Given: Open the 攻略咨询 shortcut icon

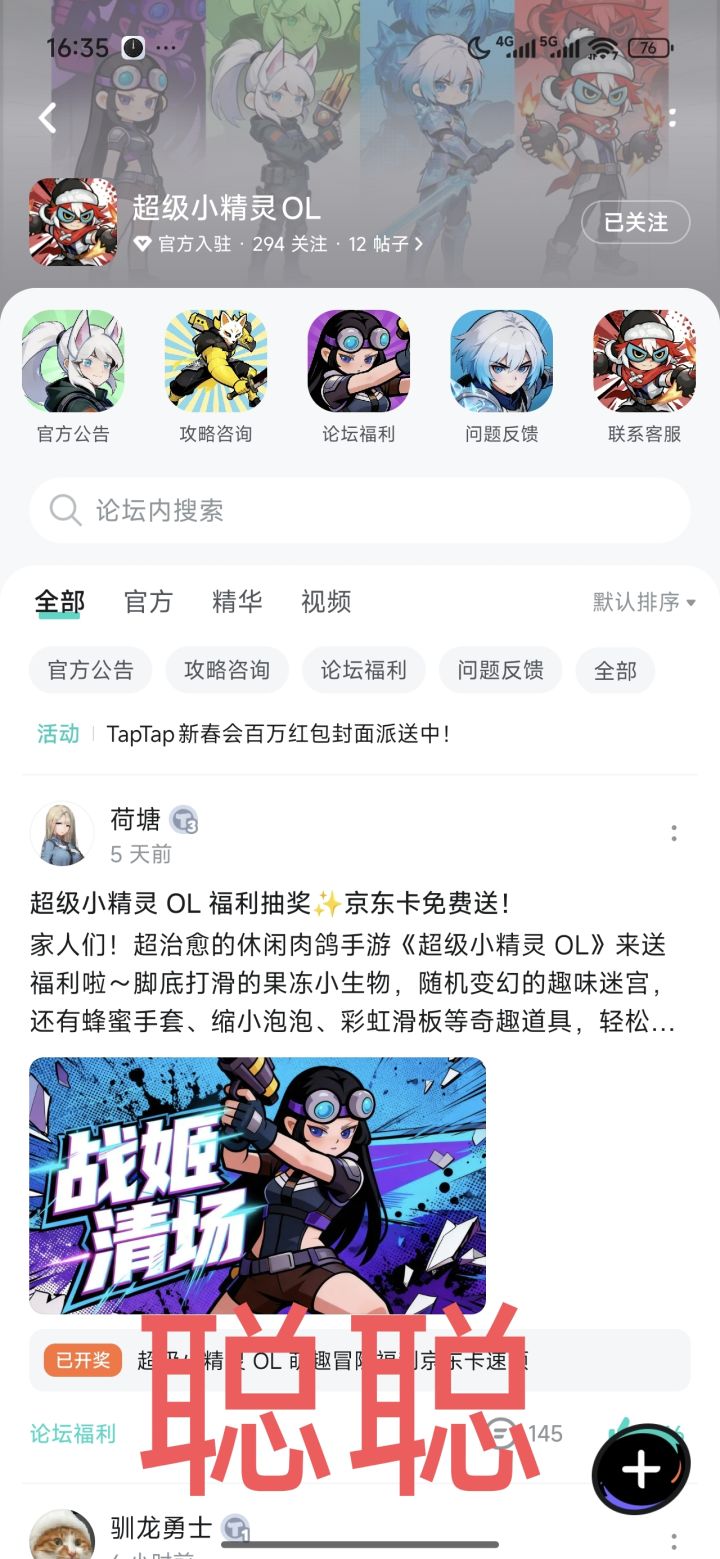Looking at the screenshot, I should pyautogui.click(x=216, y=362).
